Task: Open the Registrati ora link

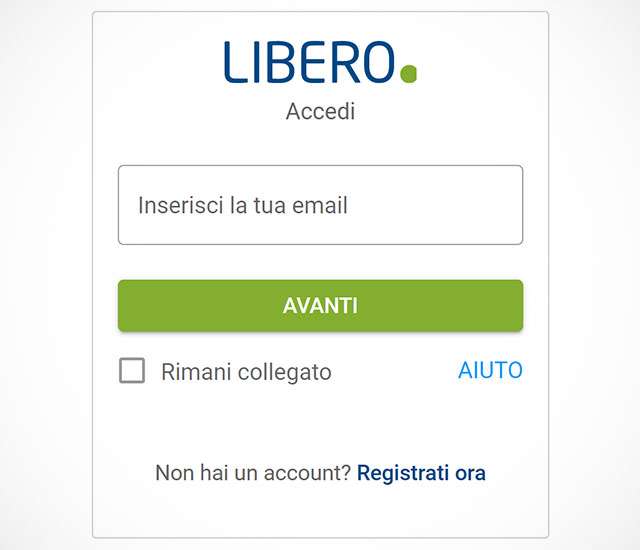Action: [421, 473]
